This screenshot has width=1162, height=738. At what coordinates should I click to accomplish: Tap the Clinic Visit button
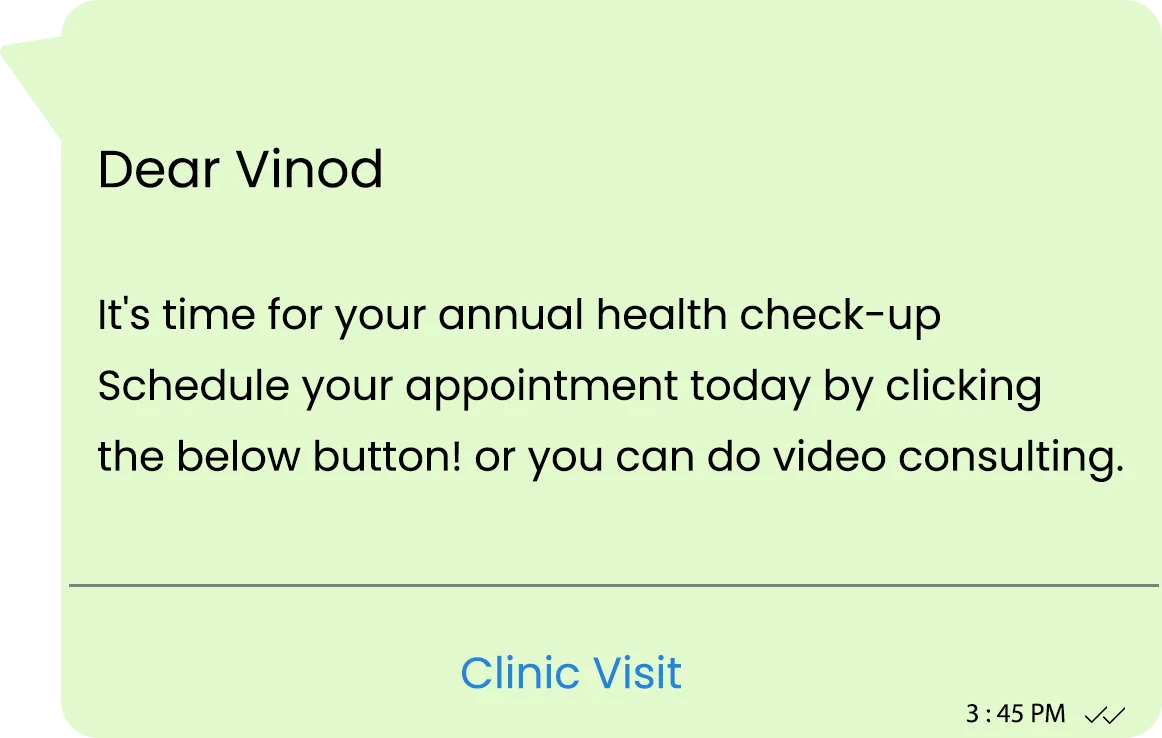click(x=570, y=673)
